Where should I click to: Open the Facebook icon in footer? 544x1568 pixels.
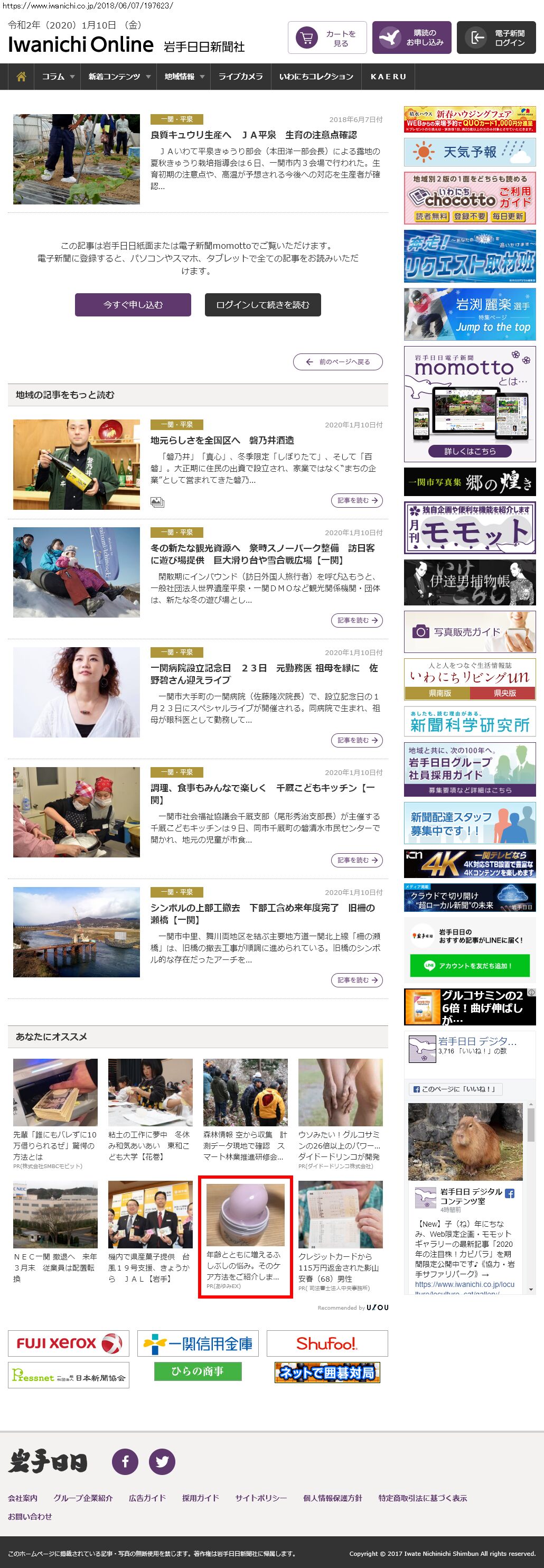tap(125, 1461)
